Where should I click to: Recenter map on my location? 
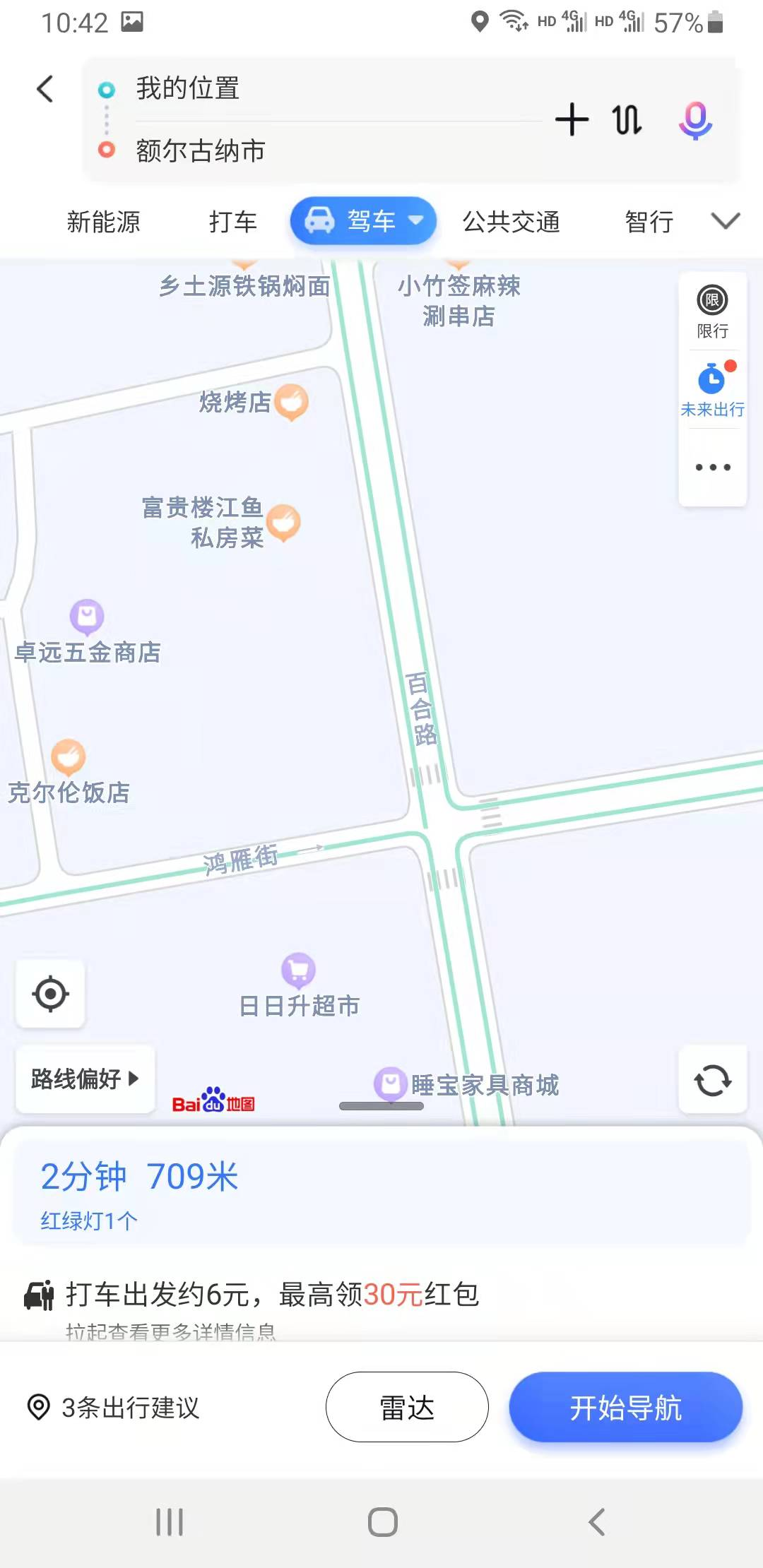click(x=51, y=994)
